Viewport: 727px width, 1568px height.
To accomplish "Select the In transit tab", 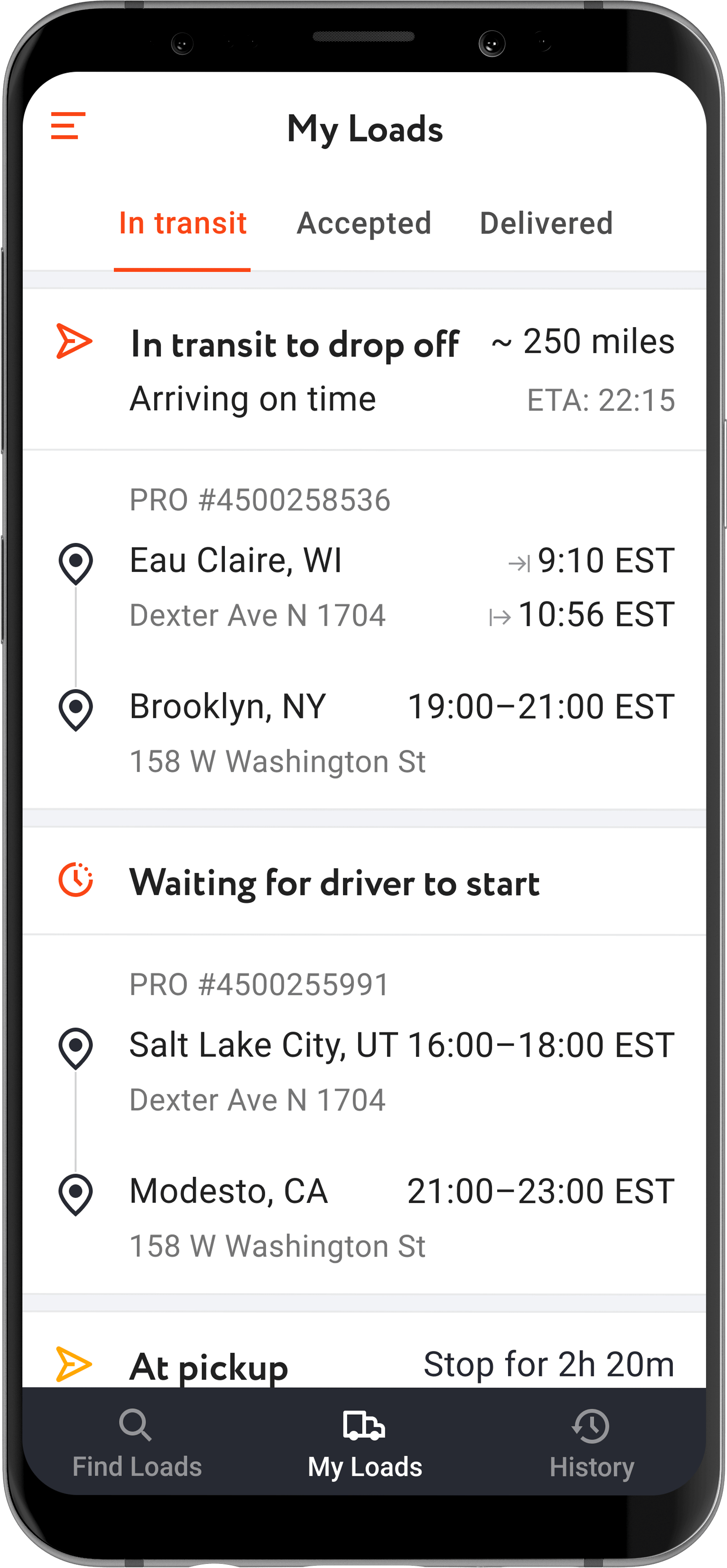I will pos(182,223).
